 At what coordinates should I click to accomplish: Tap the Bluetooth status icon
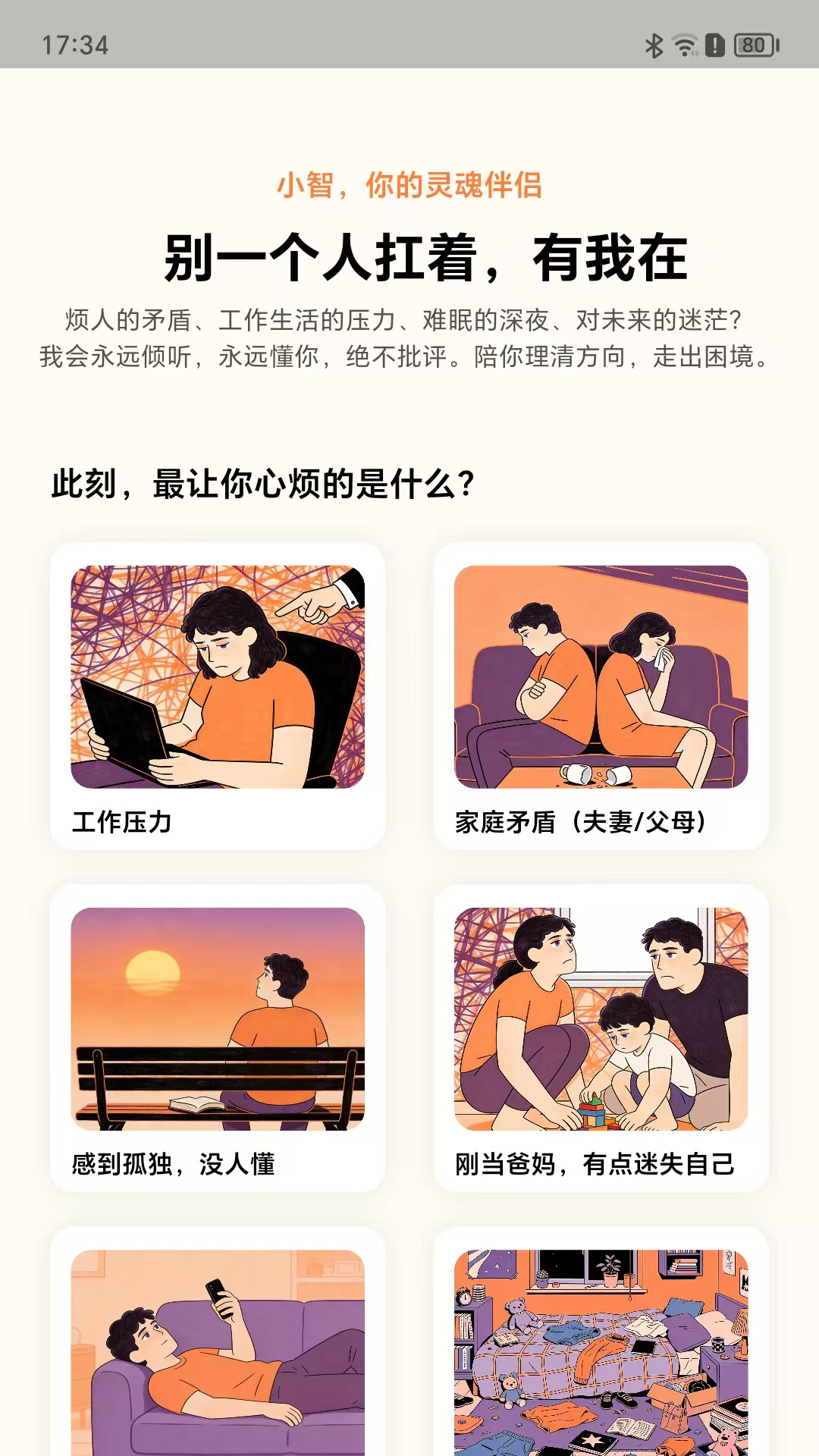click(x=653, y=43)
